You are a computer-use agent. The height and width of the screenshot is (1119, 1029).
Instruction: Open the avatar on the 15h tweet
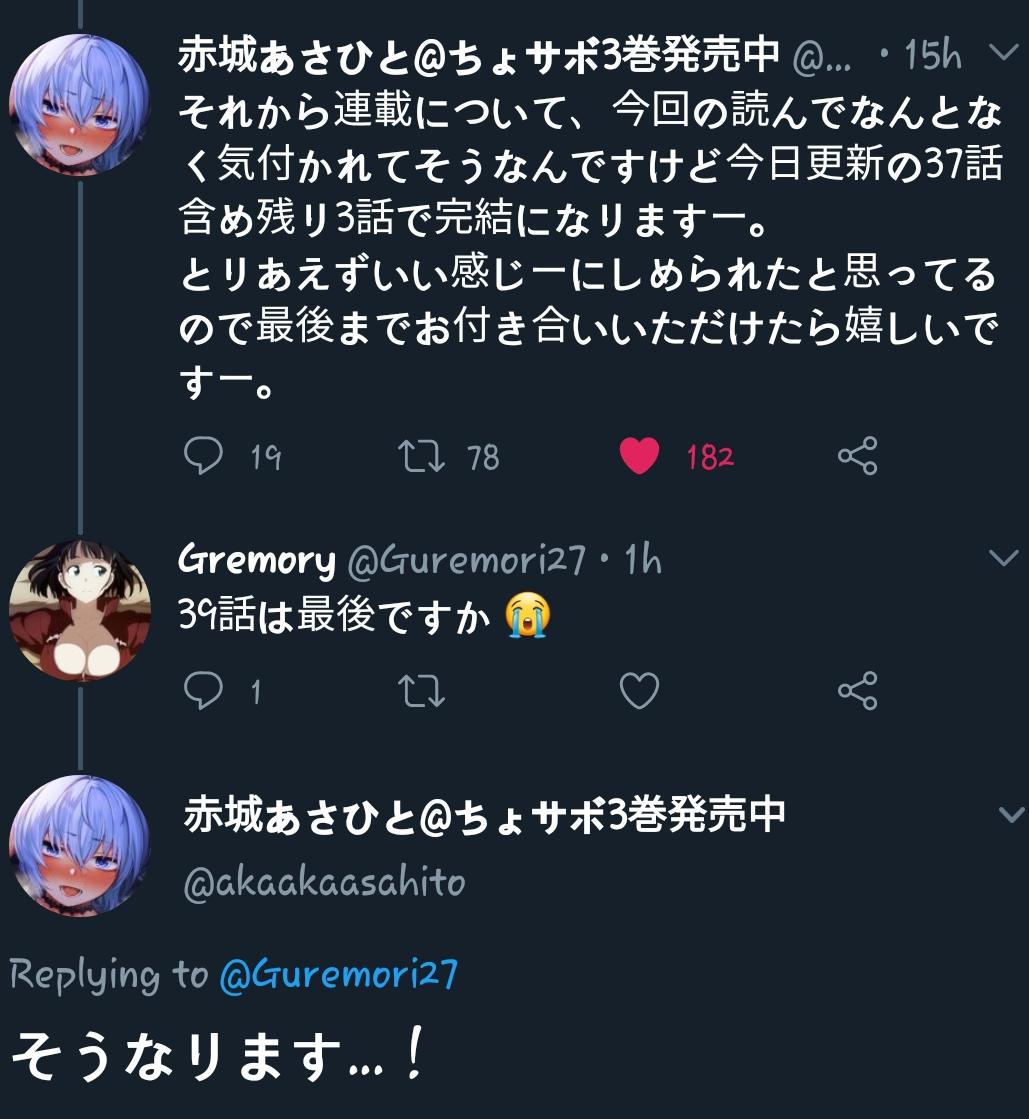click(x=80, y=104)
